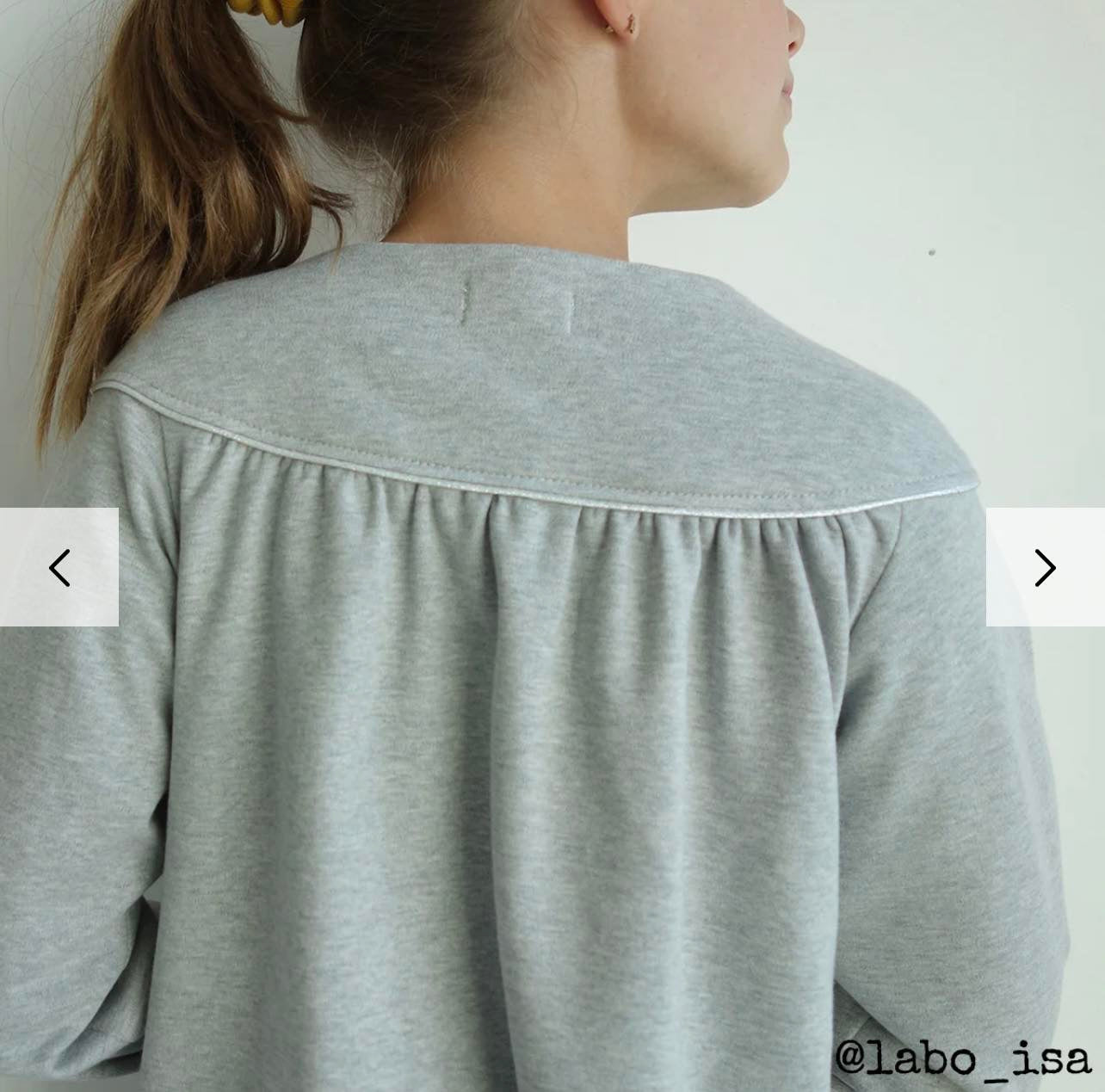Advance to the next photo

[x=1045, y=567]
